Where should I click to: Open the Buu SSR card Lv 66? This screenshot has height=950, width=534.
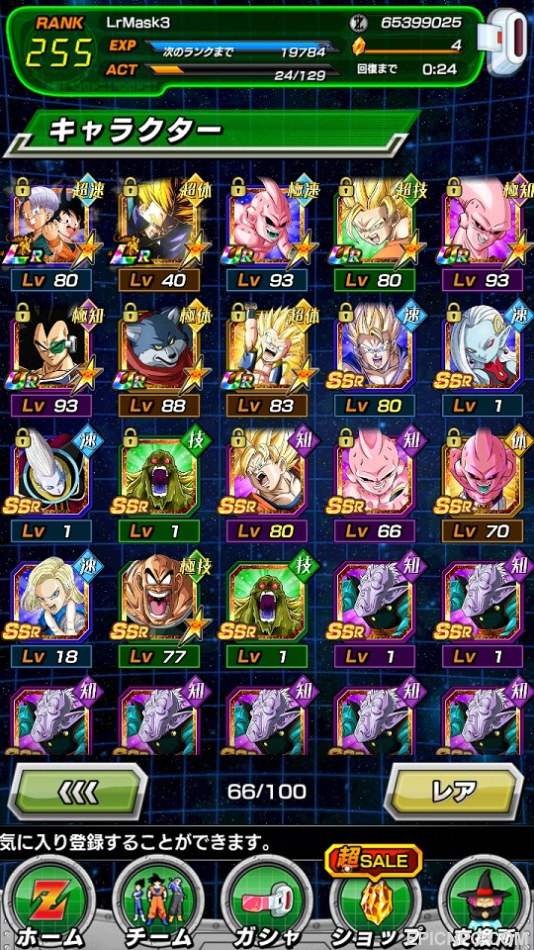375,485
